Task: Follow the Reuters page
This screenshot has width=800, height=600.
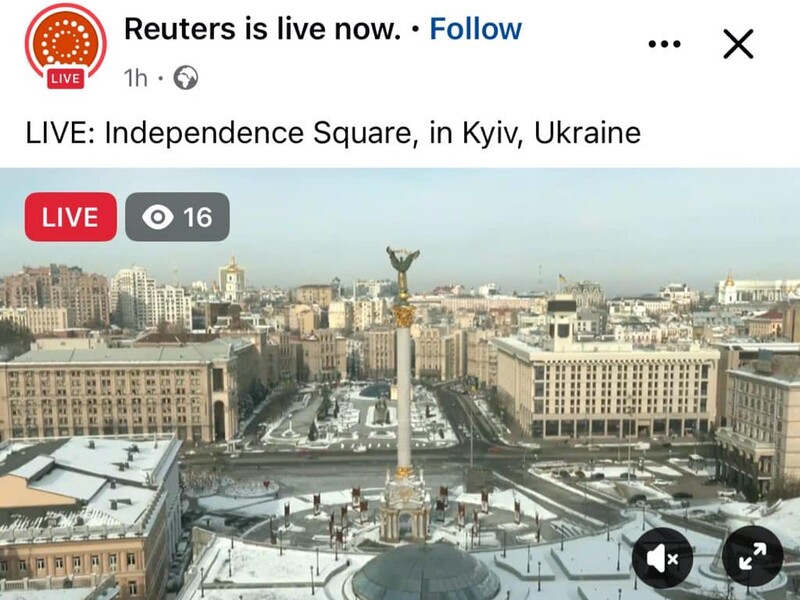Action: 475,29
